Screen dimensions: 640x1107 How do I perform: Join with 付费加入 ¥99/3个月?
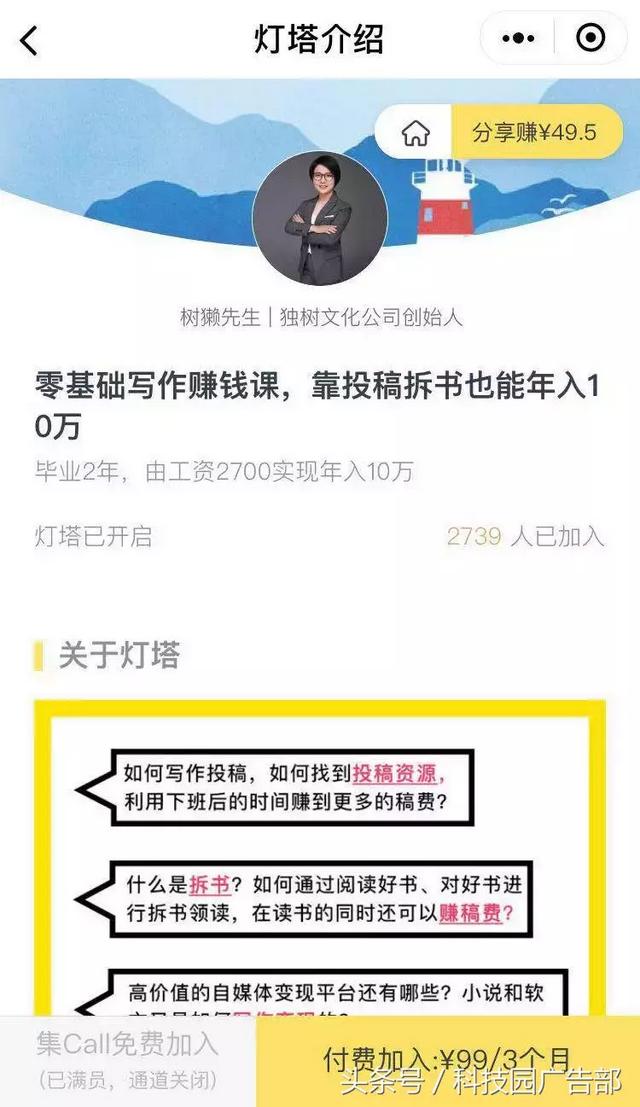(x=447, y=1060)
